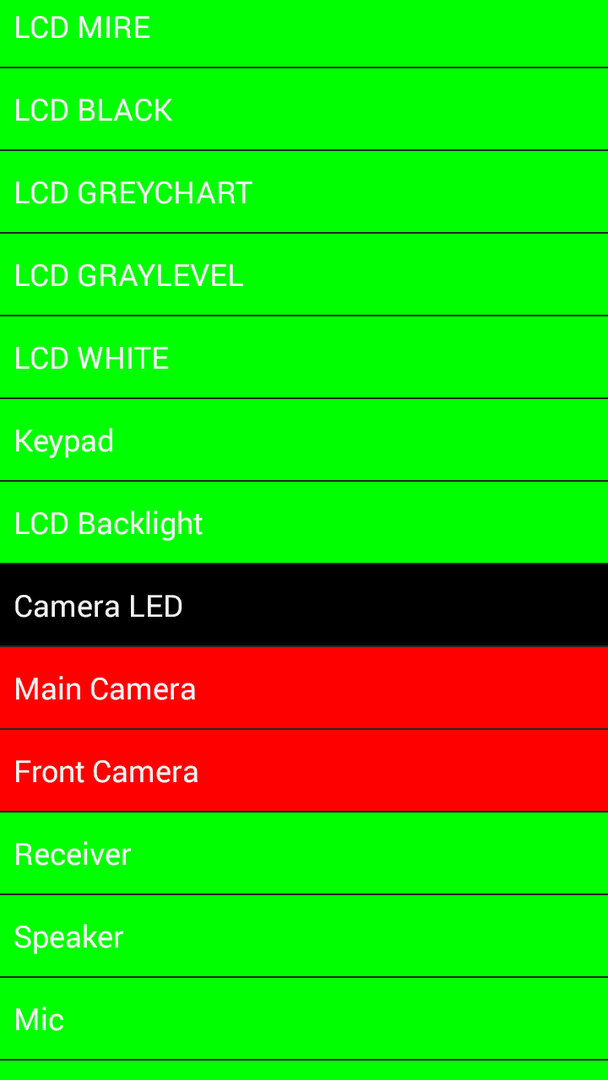The image size is (608, 1080).
Task: Open the LCD MIRE test
Action: click(x=304, y=30)
